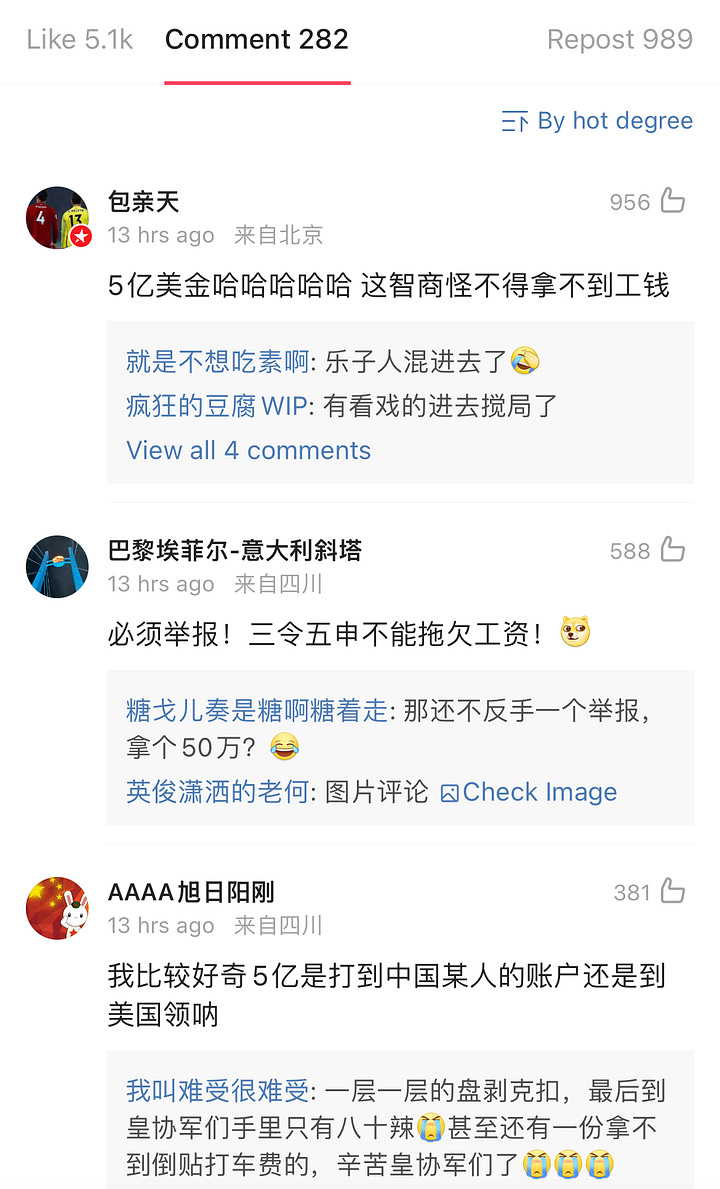Switch to the Repost 989 tab
The image size is (720, 1189).
point(619,40)
